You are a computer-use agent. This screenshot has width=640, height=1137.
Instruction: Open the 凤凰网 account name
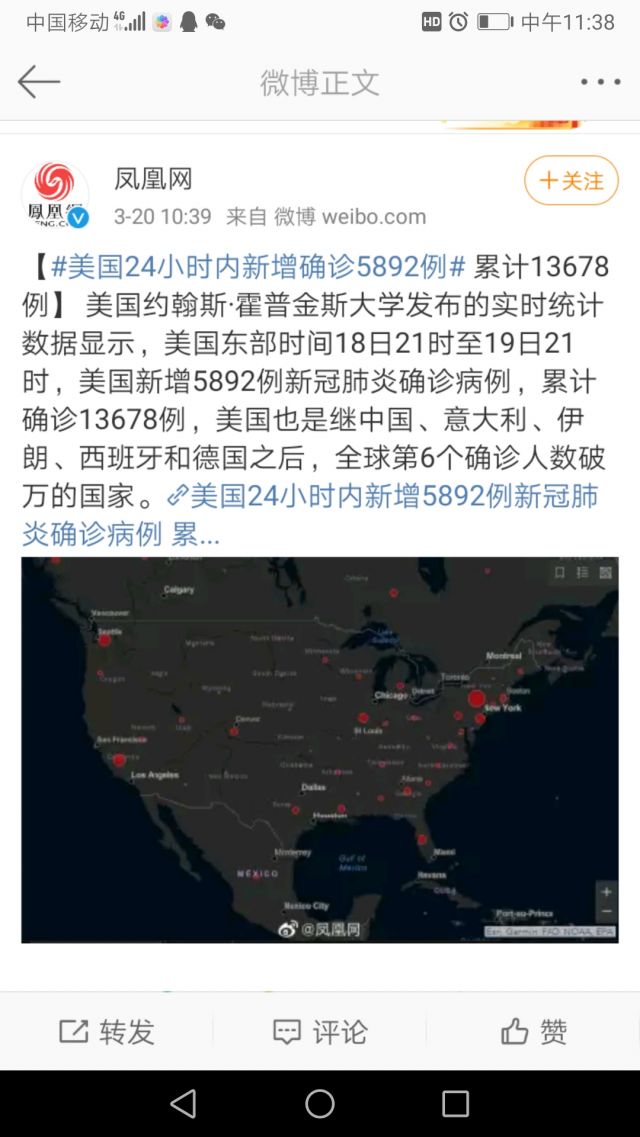pos(153,180)
